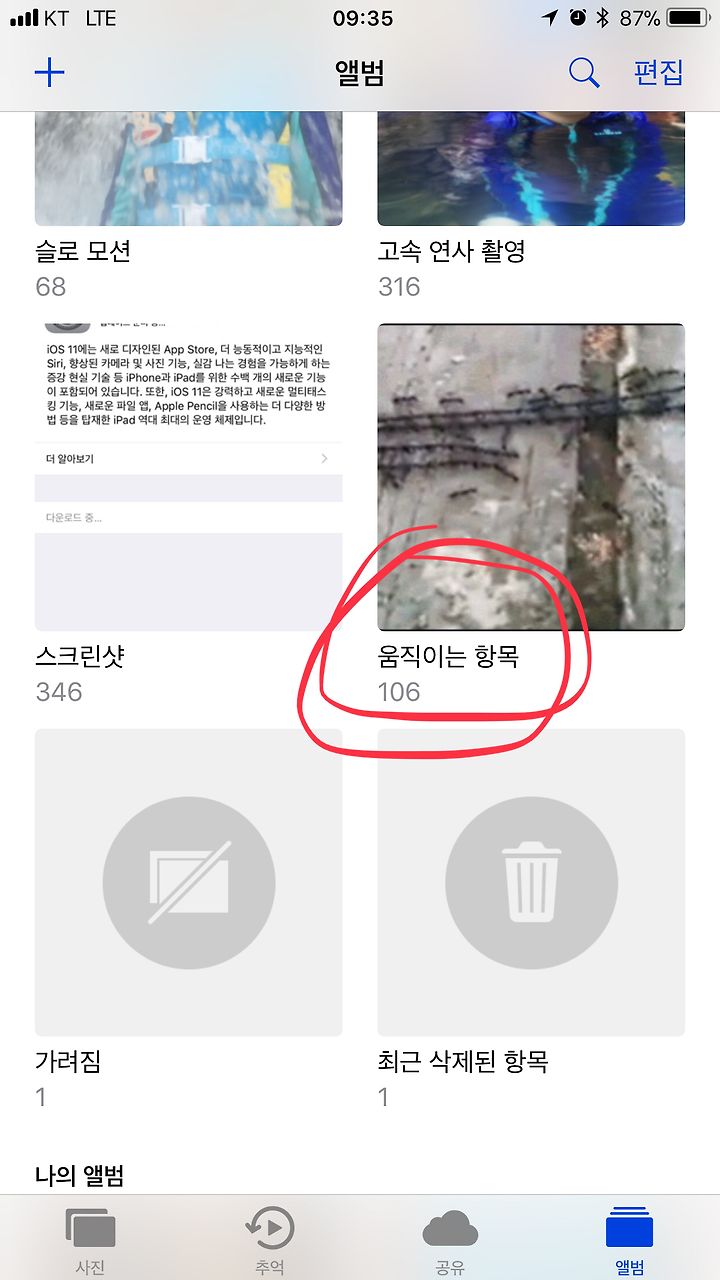
Task: Switch to the 공유 tab
Action: [450, 1240]
